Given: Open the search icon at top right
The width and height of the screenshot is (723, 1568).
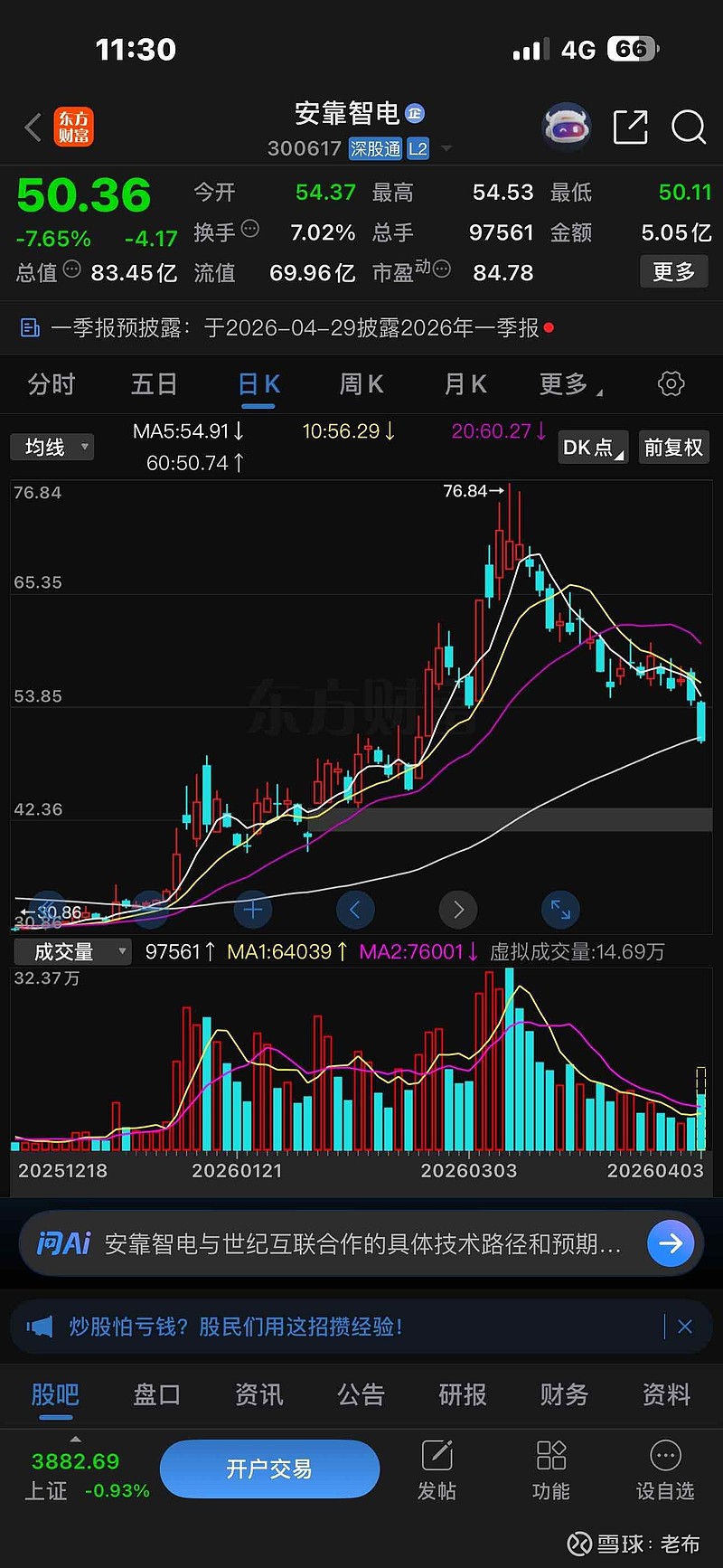Looking at the screenshot, I should point(689,128).
